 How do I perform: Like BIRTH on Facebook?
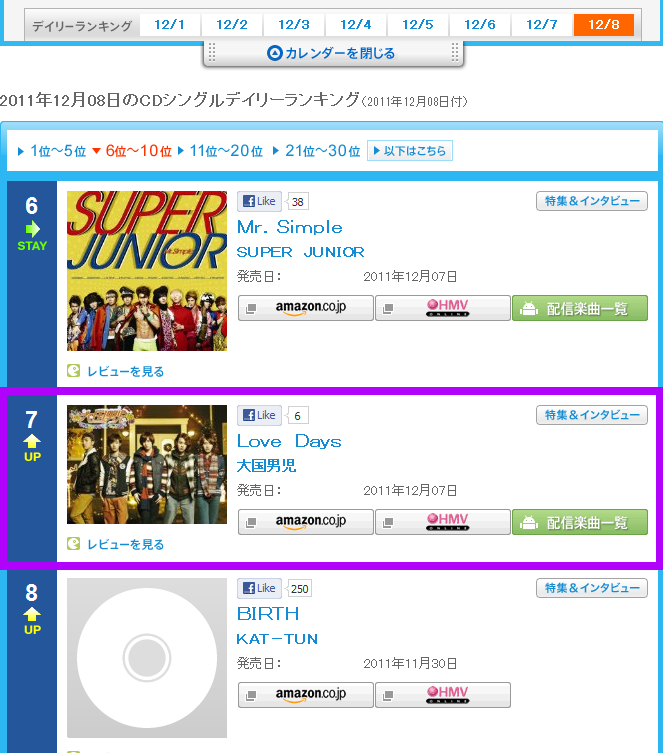click(259, 588)
